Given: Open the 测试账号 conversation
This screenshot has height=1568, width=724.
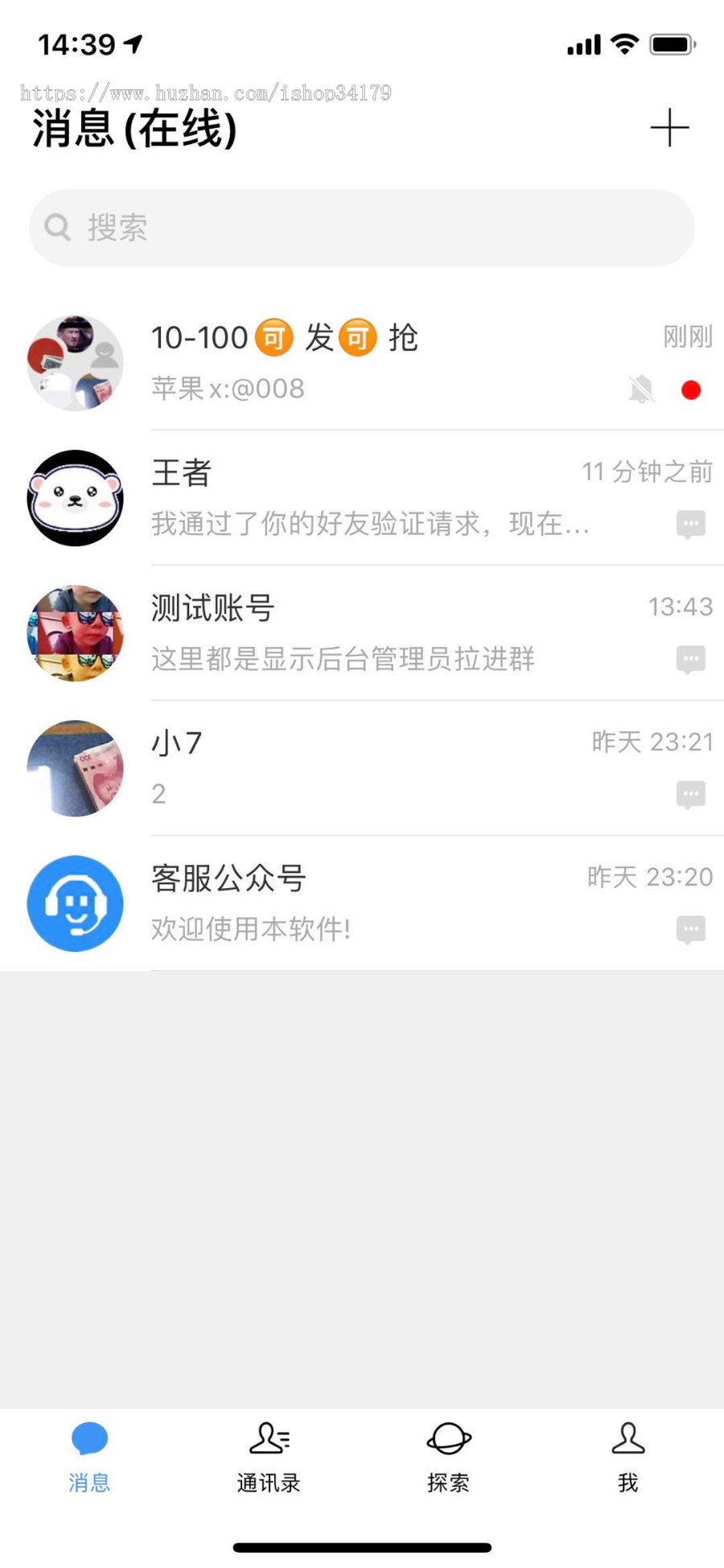Looking at the screenshot, I should tap(362, 633).
